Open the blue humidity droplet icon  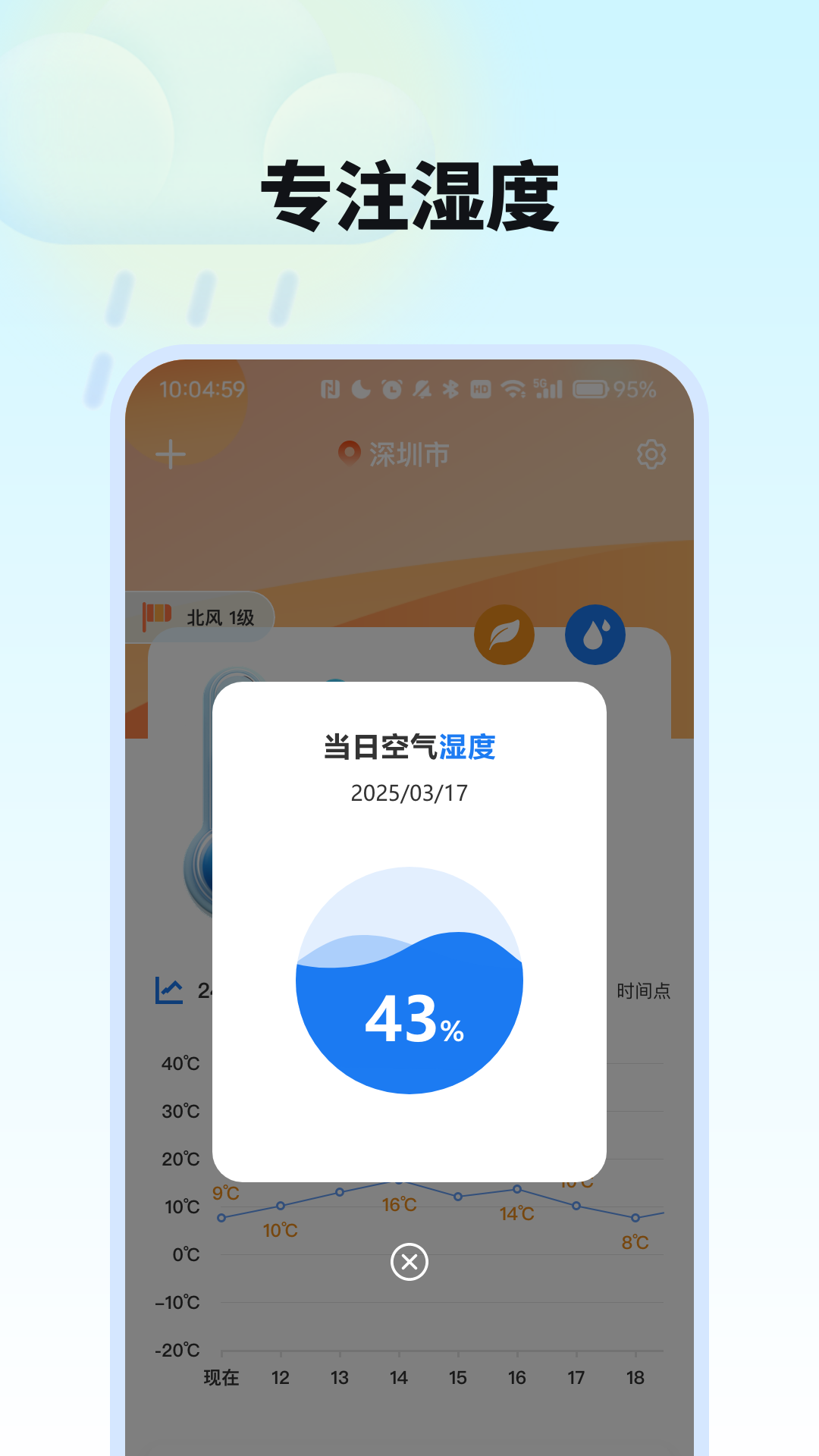coord(595,634)
